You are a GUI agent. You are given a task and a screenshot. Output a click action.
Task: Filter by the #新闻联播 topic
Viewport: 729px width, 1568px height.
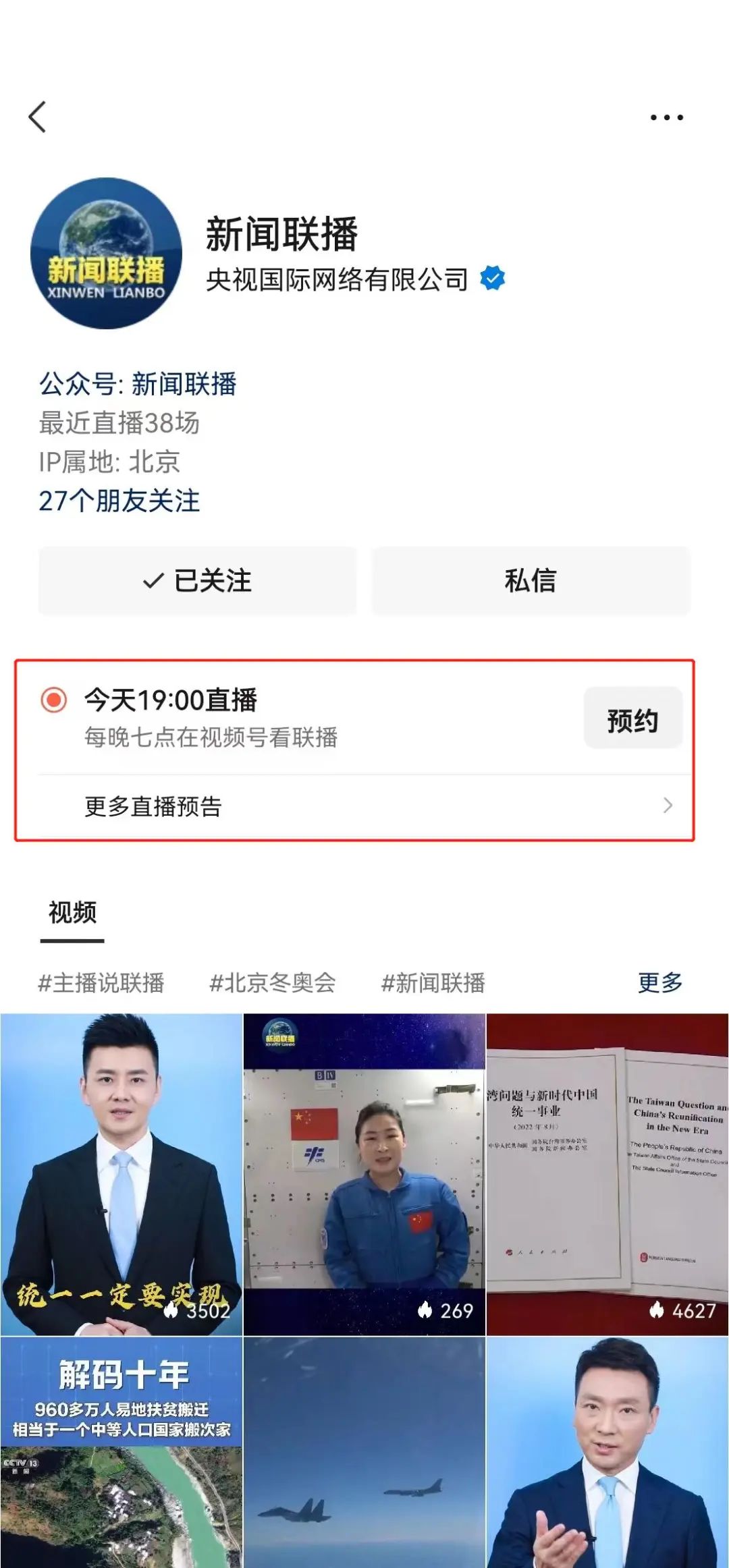tap(433, 982)
